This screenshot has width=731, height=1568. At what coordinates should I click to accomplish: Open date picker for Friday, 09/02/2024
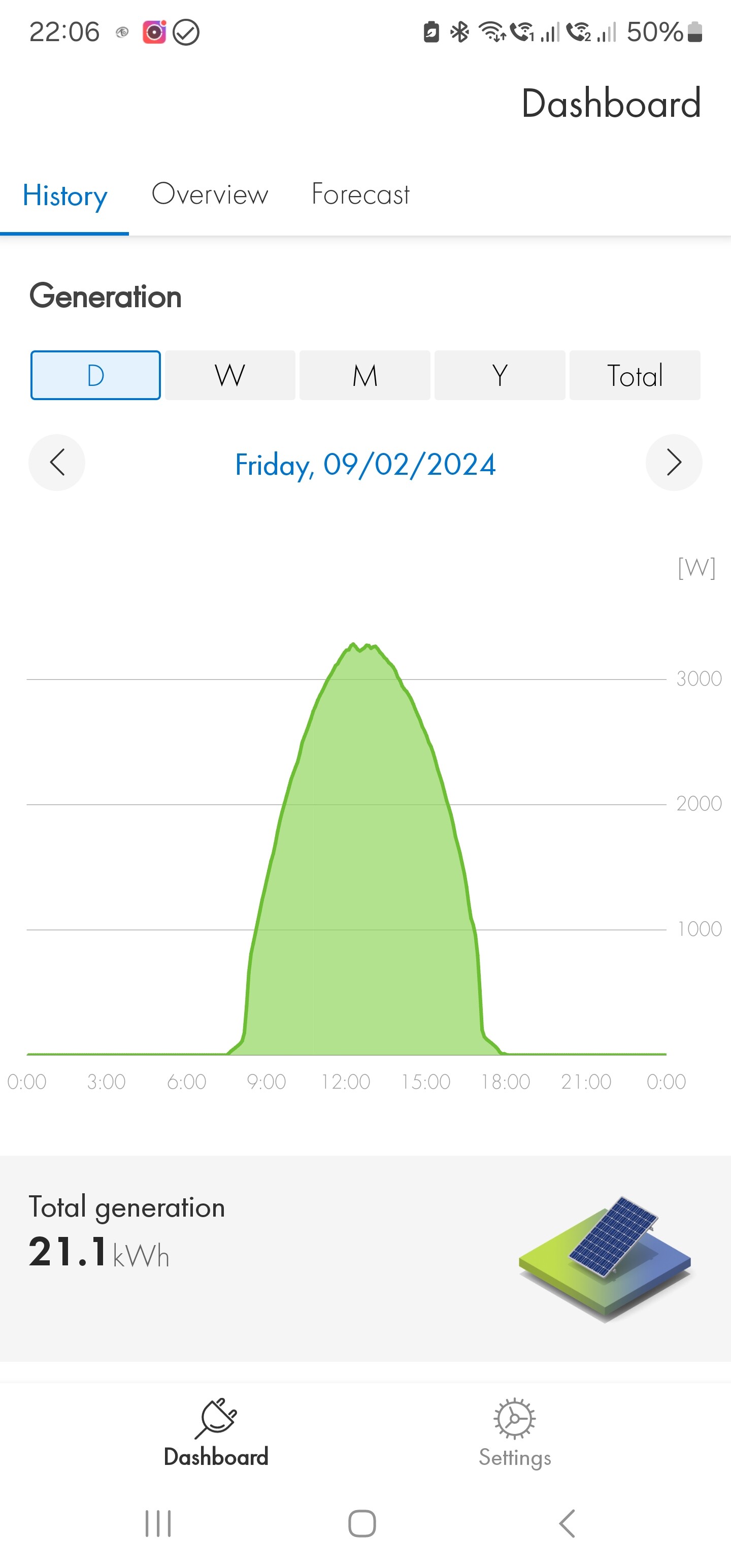click(x=365, y=465)
